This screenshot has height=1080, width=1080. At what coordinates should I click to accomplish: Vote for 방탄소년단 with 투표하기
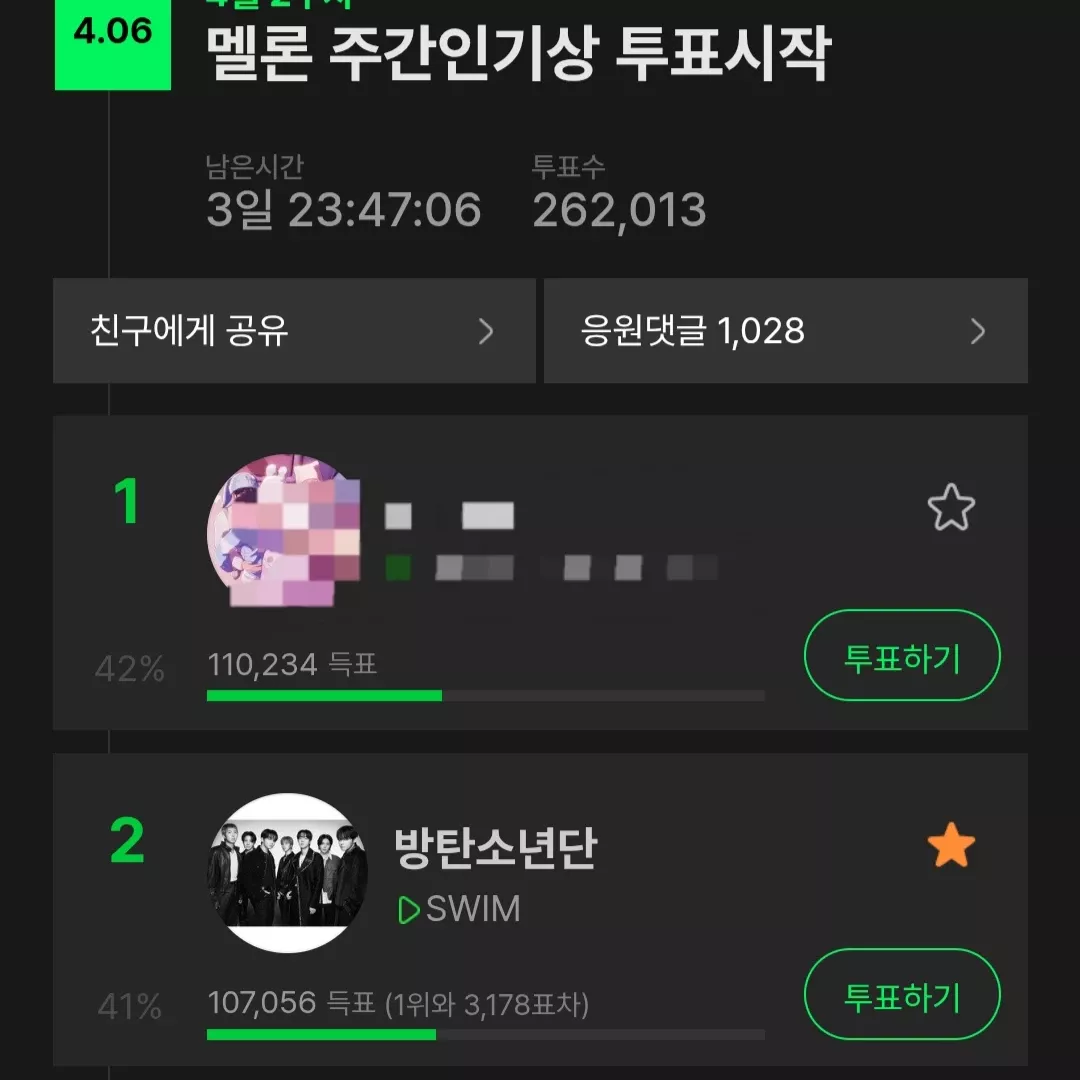click(x=902, y=995)
